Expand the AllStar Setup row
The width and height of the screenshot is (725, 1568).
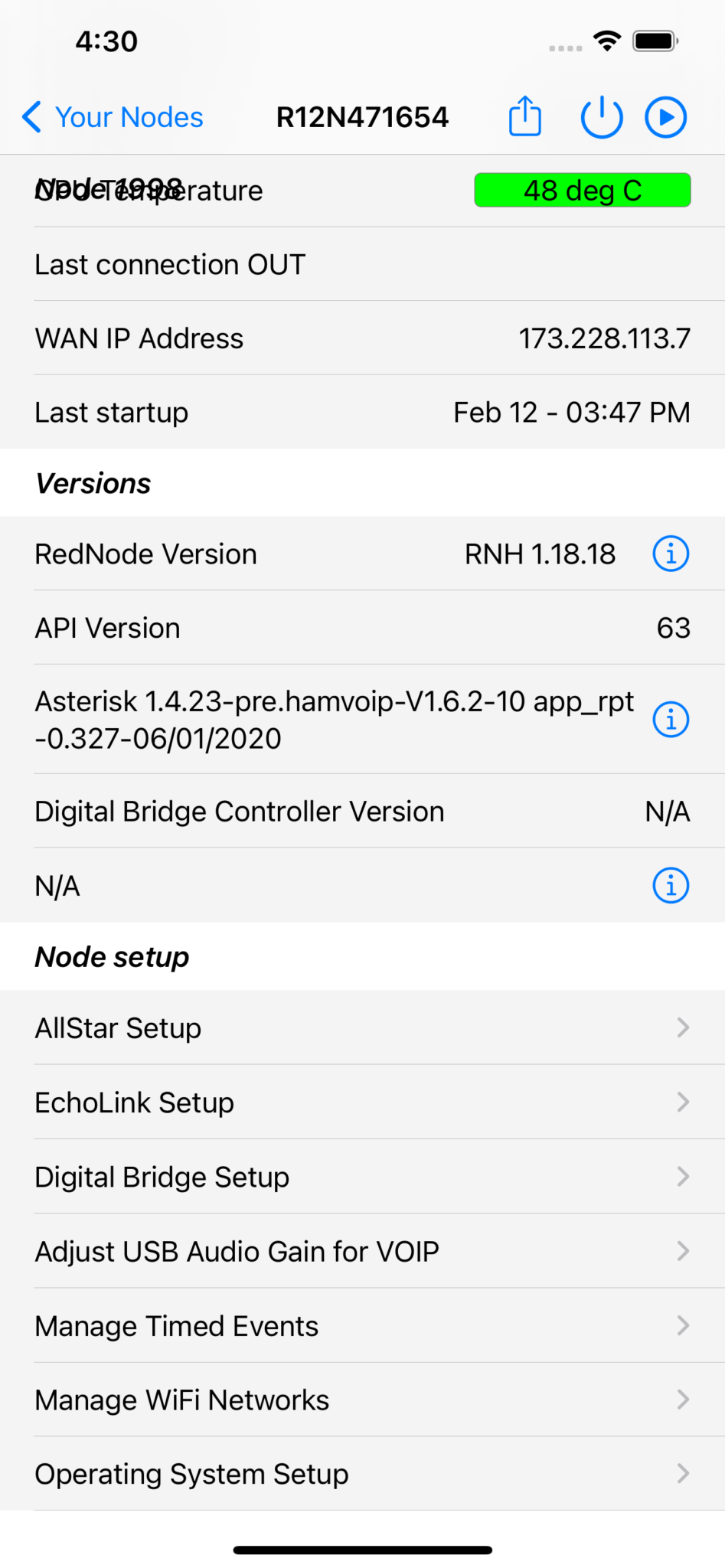coord(362,1027)
